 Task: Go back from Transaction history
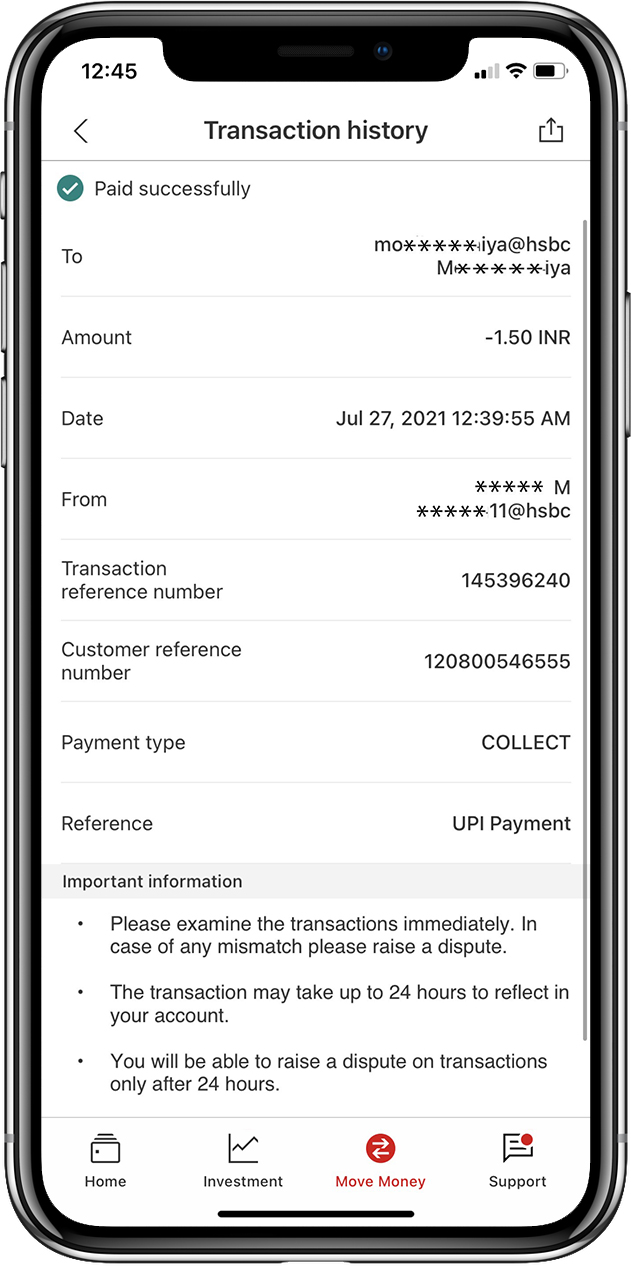point(81,131)
